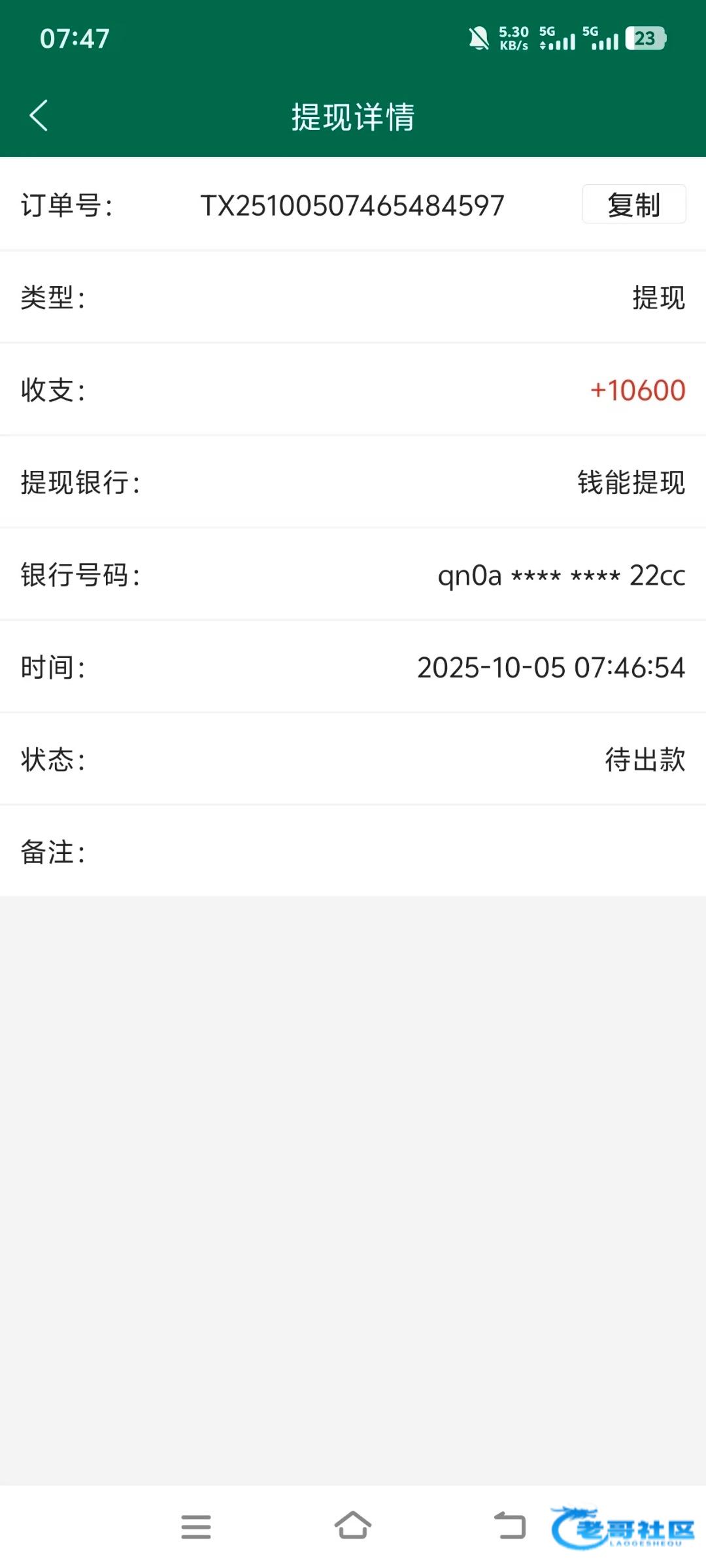Viewport: 706px width, 1568px height.
Task: Go to the home screen
Action: click(353, 1526)
